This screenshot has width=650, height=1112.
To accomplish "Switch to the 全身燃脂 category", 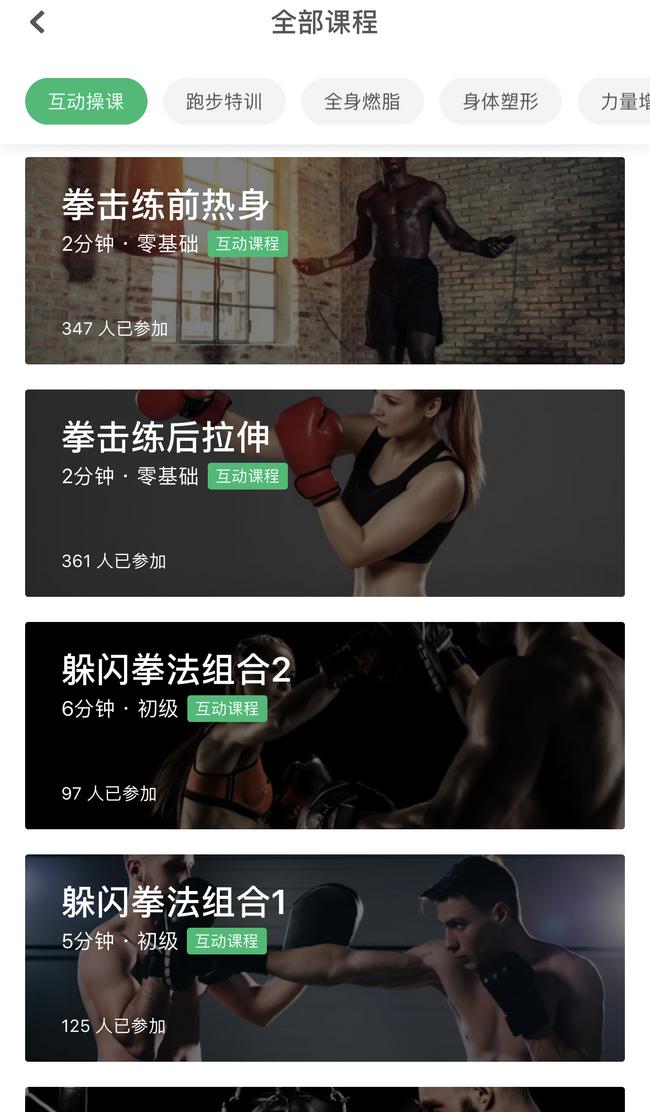I will 362,101.
